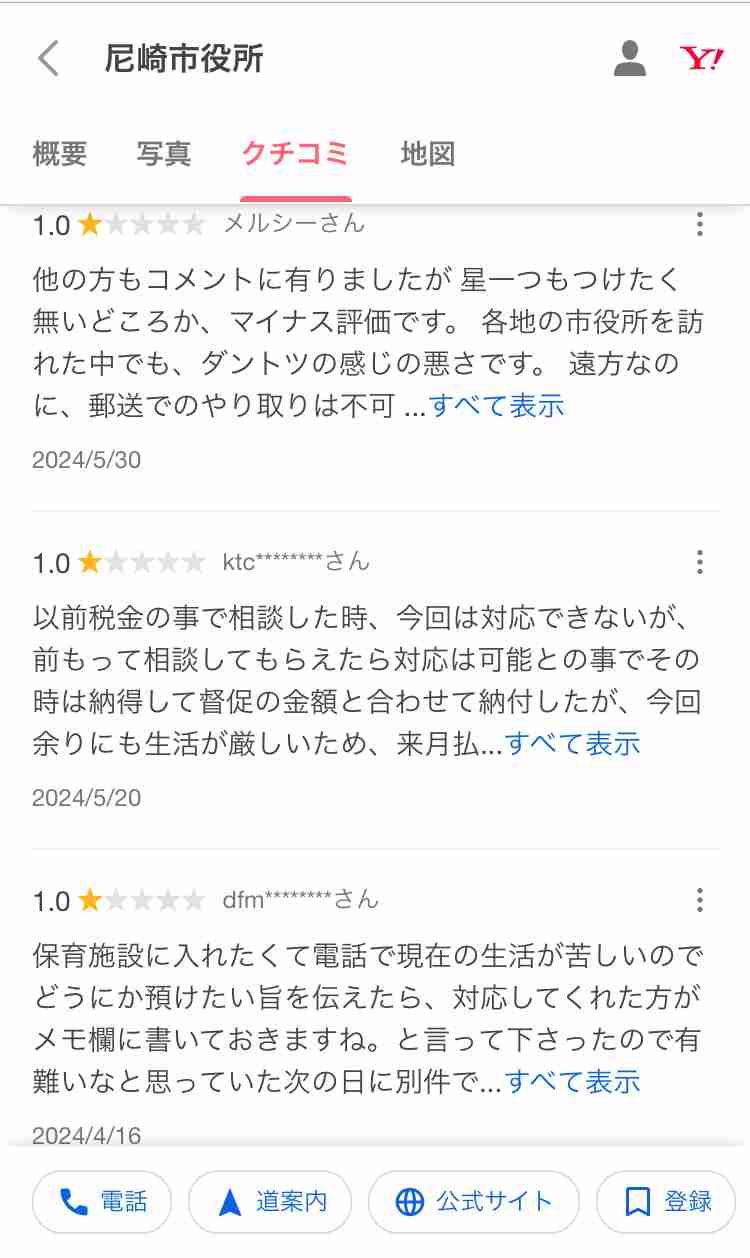Viewport: 750px width, 1258px height.
Task: Start directions with 道案内 button
Action: point(270,1202)
